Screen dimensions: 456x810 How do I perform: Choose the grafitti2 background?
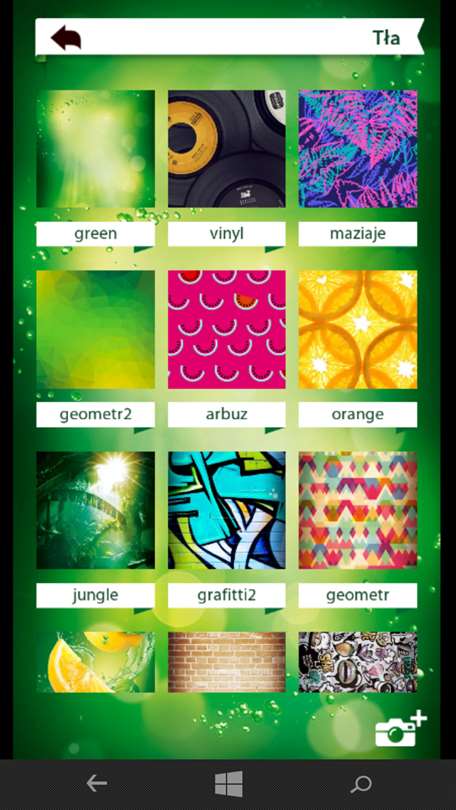(227, 510)
